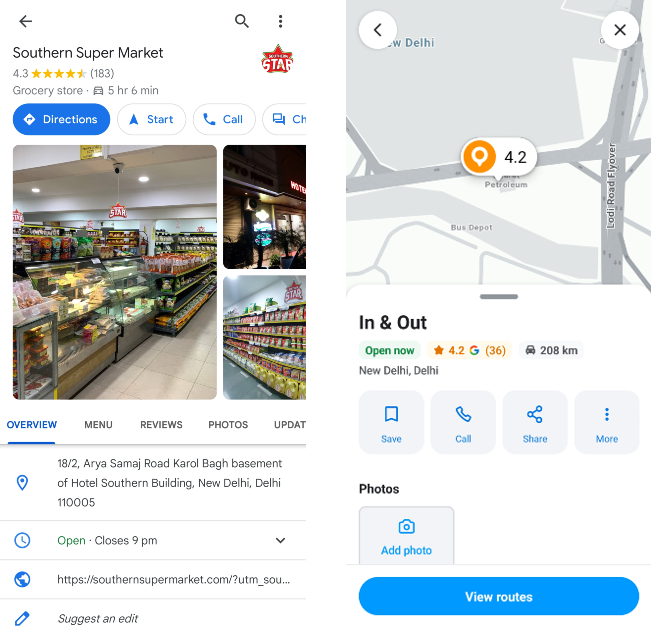Add a photo for In & Out
This screenshot has width=651, height=628.
406,537
